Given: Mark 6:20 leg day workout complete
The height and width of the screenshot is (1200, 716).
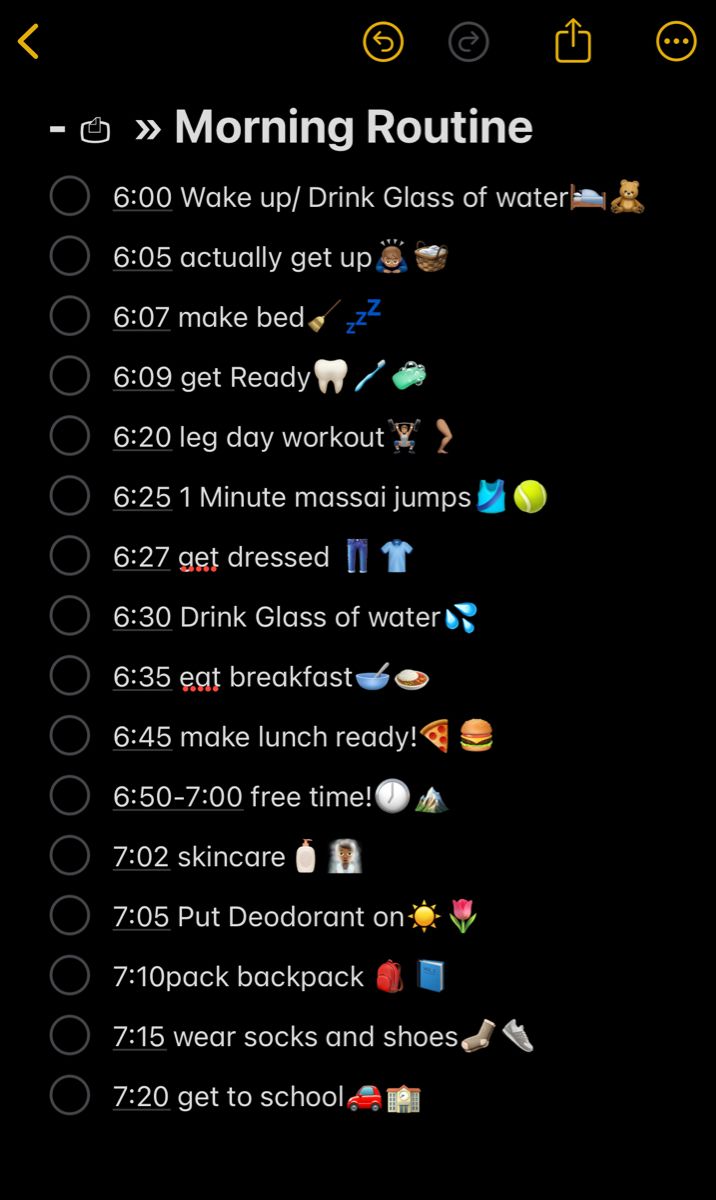Looking at the screenshot, I should pyautogui.click(x=70, y=436).
